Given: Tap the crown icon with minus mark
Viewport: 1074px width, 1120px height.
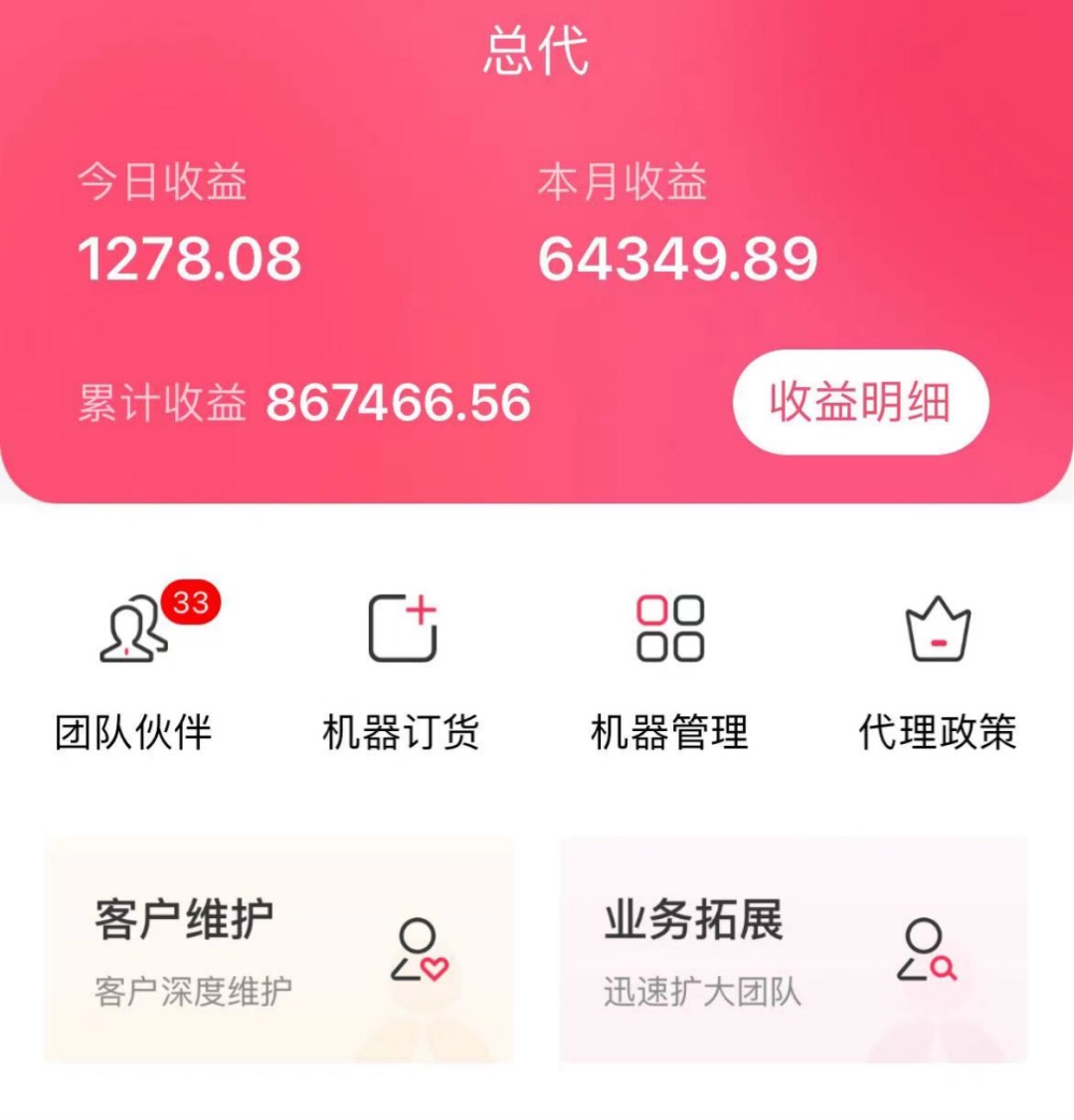Looking at the screenshot, I should [940, 629].
